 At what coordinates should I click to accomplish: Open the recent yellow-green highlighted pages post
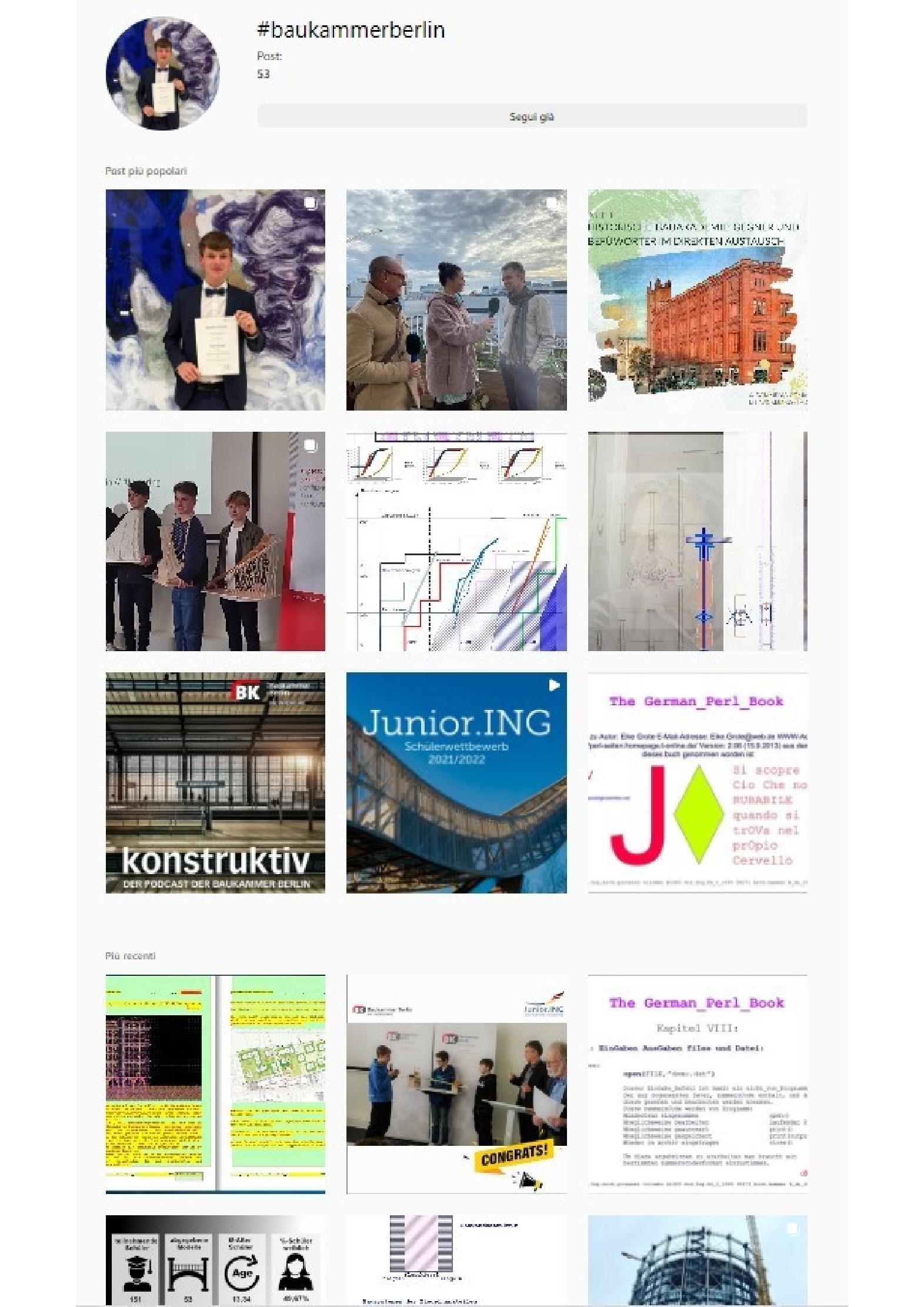(x=215, y=1083)
